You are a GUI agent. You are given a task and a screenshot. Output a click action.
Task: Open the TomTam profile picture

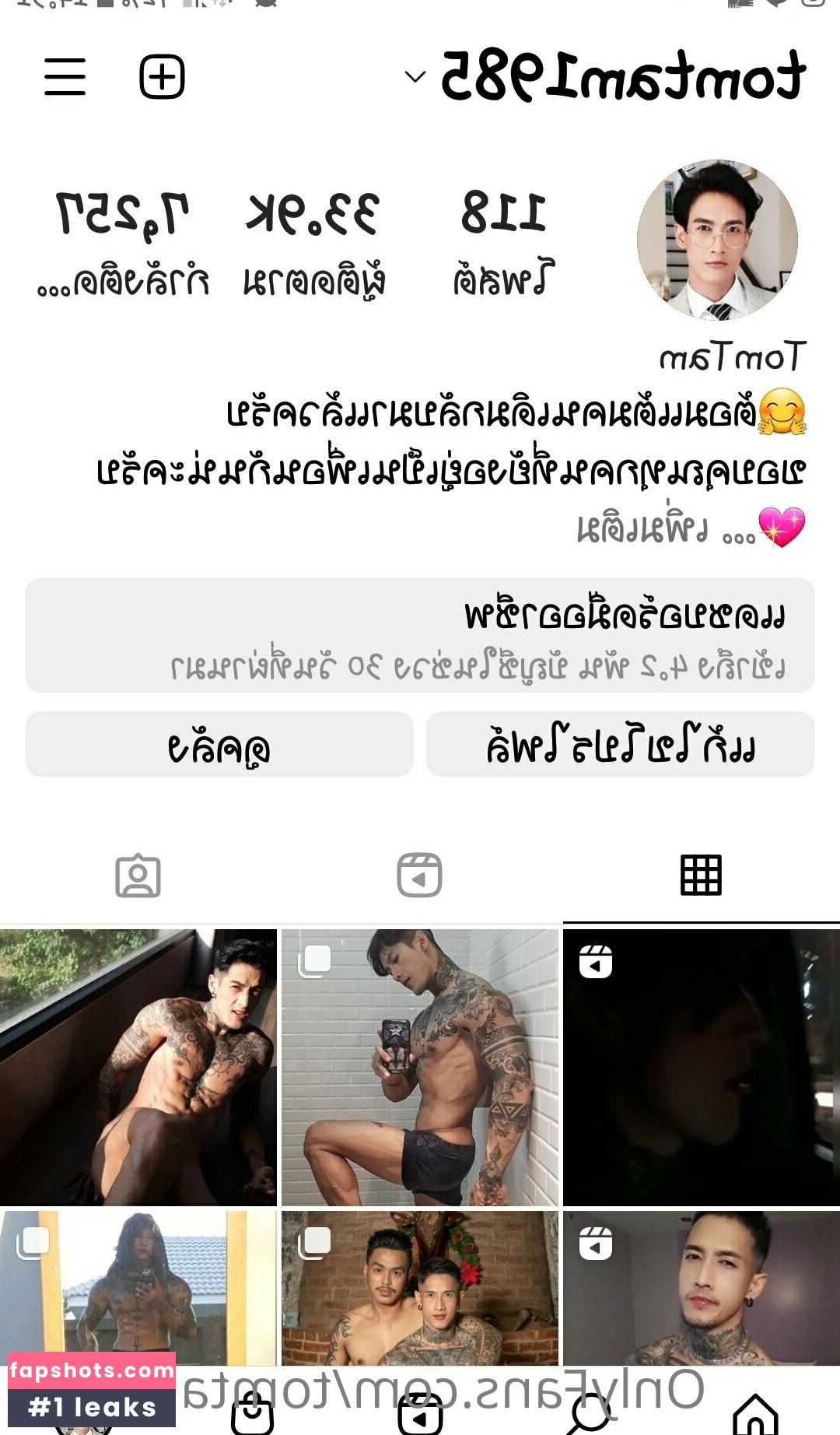tap(716, 240)
